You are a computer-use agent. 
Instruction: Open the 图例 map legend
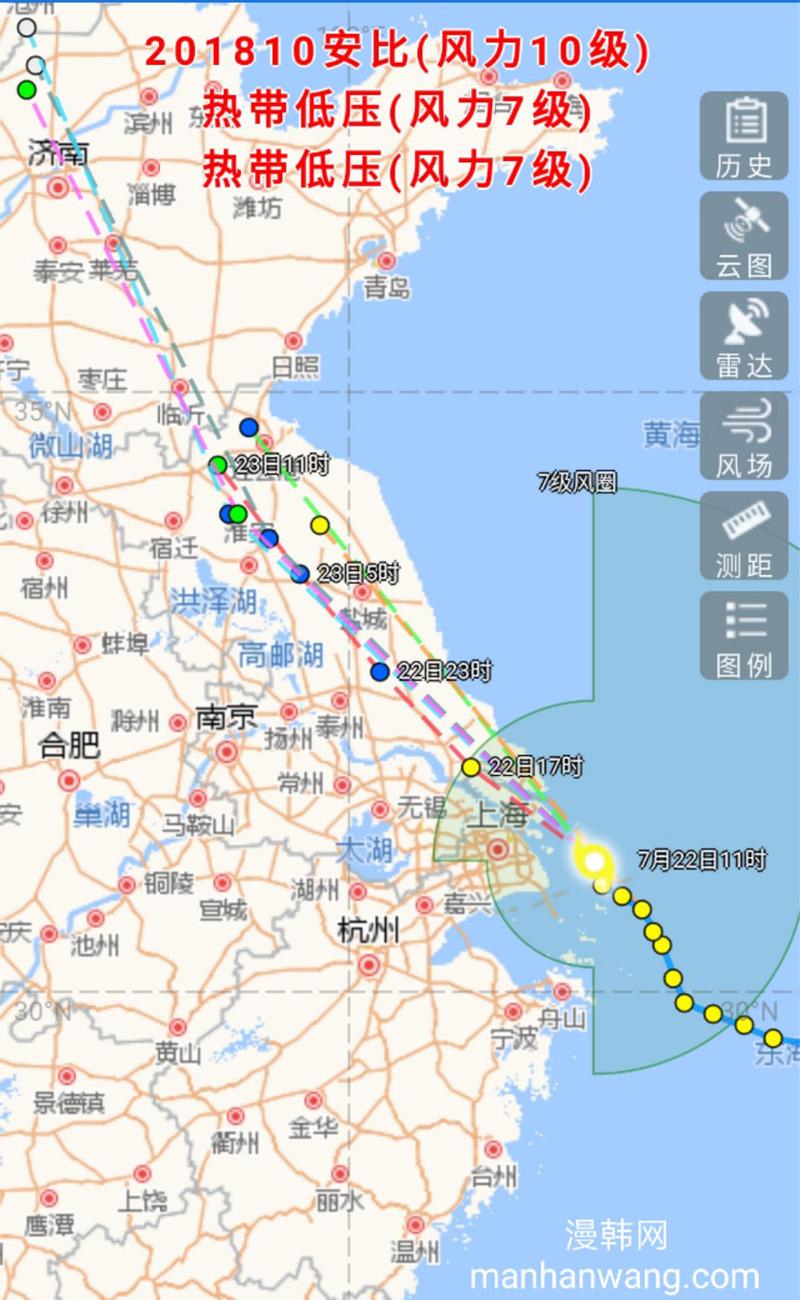[744, 636]
